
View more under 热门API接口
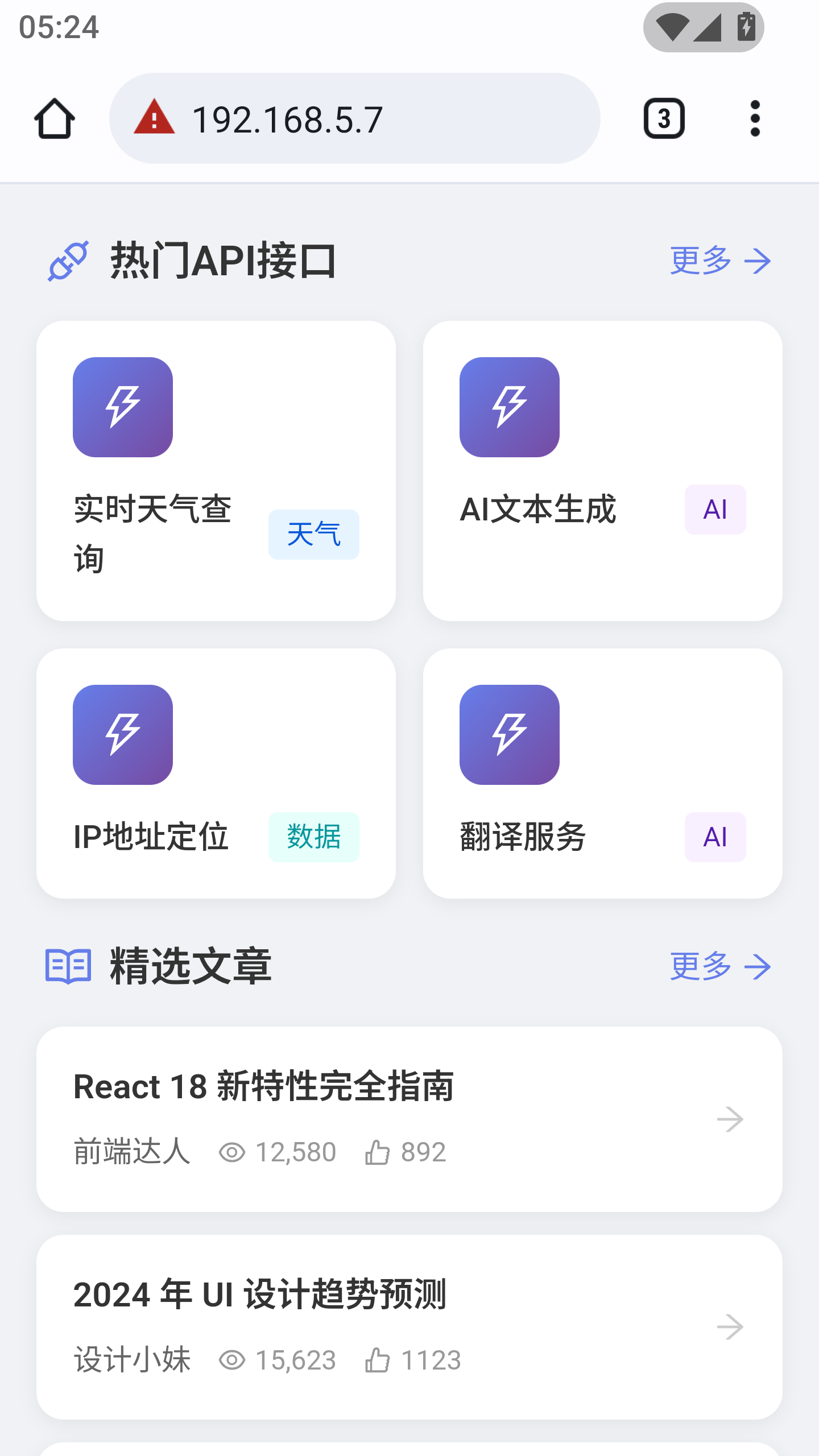coord(721,261)
